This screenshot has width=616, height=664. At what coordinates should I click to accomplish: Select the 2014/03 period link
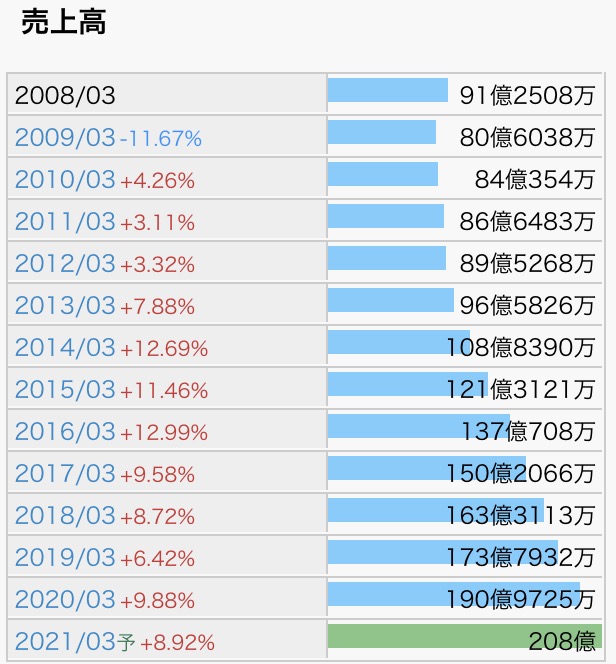(65, 348)
